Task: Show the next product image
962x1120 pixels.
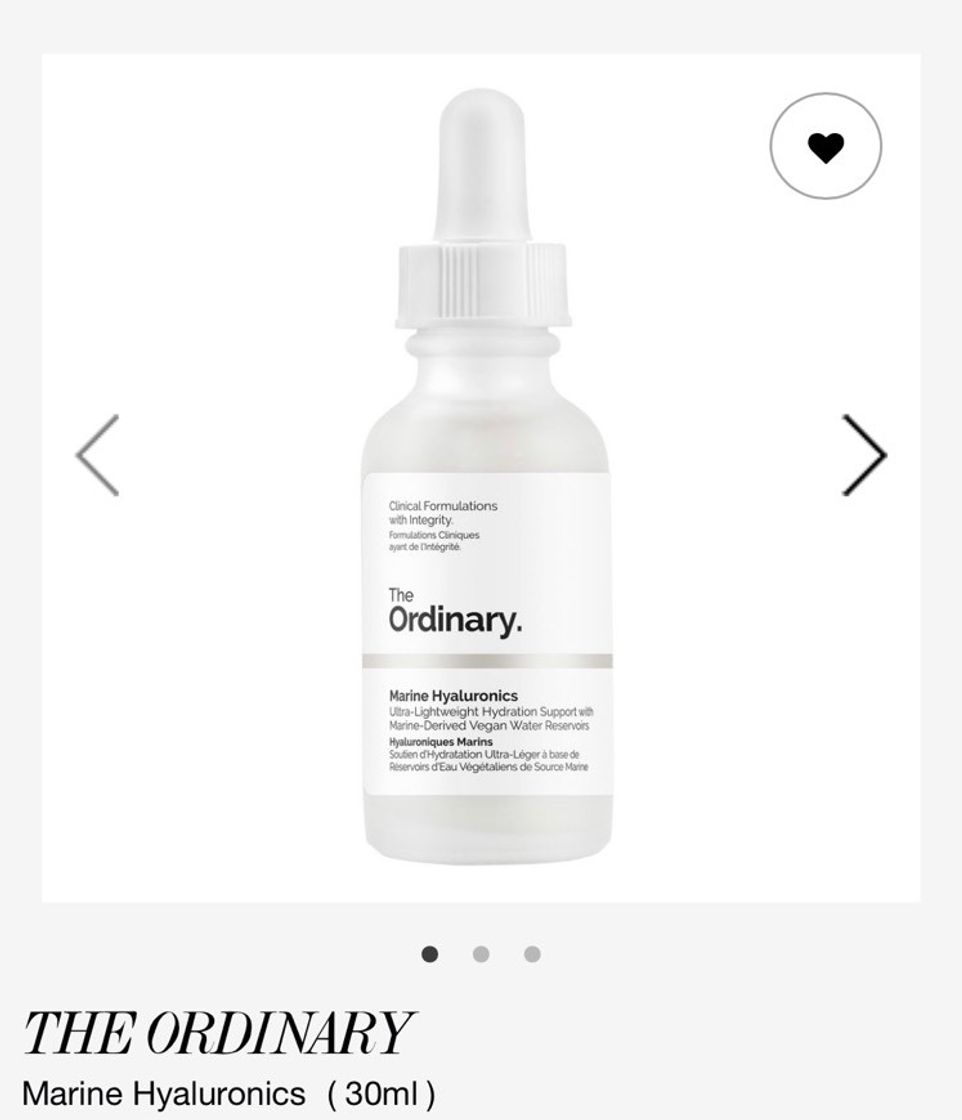Action: pos(863,456)
